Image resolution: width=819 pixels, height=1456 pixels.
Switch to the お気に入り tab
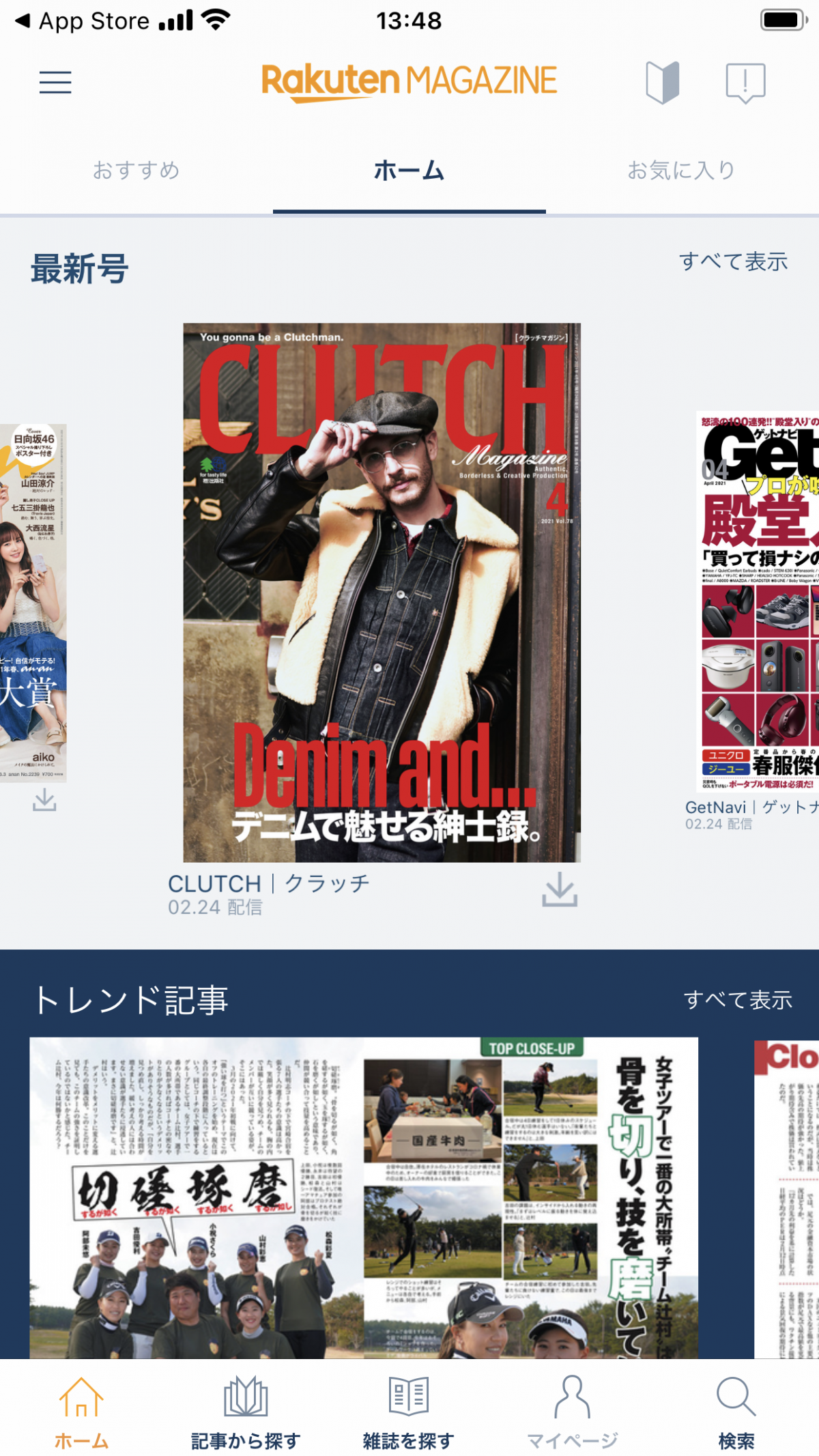[x=682, y=171]
